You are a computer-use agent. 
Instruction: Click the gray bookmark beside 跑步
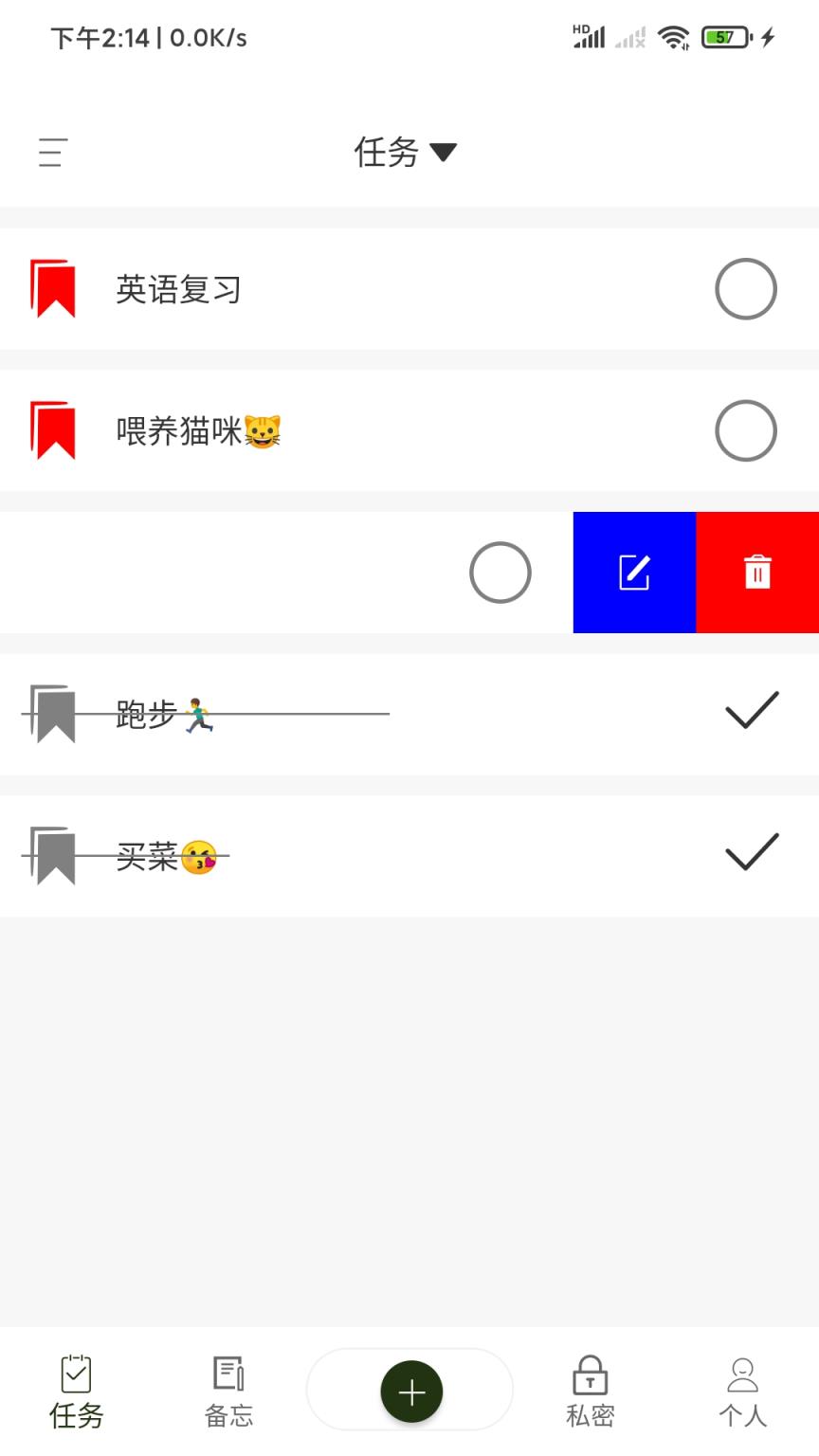click(x=54, y=714)
